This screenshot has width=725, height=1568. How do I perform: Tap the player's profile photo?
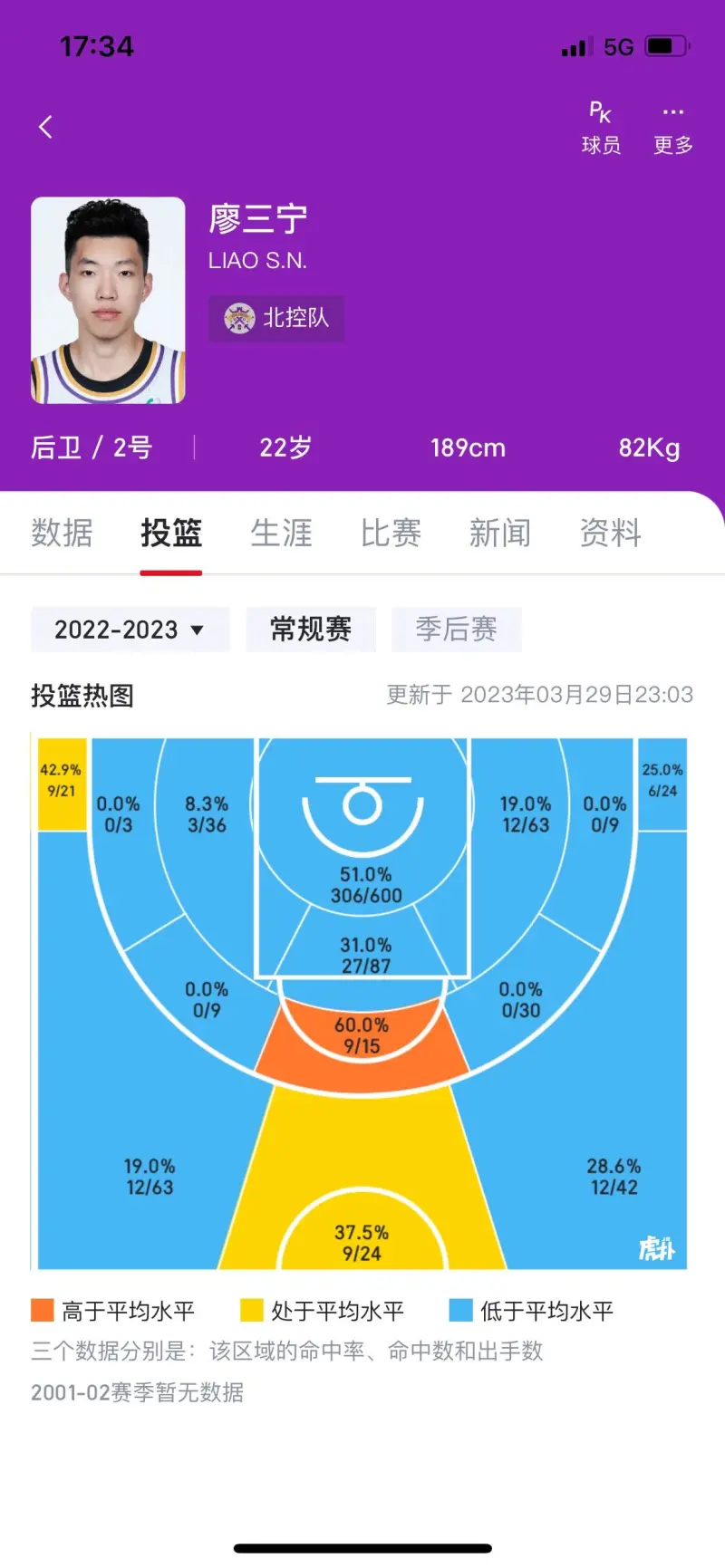pos(108,300)
